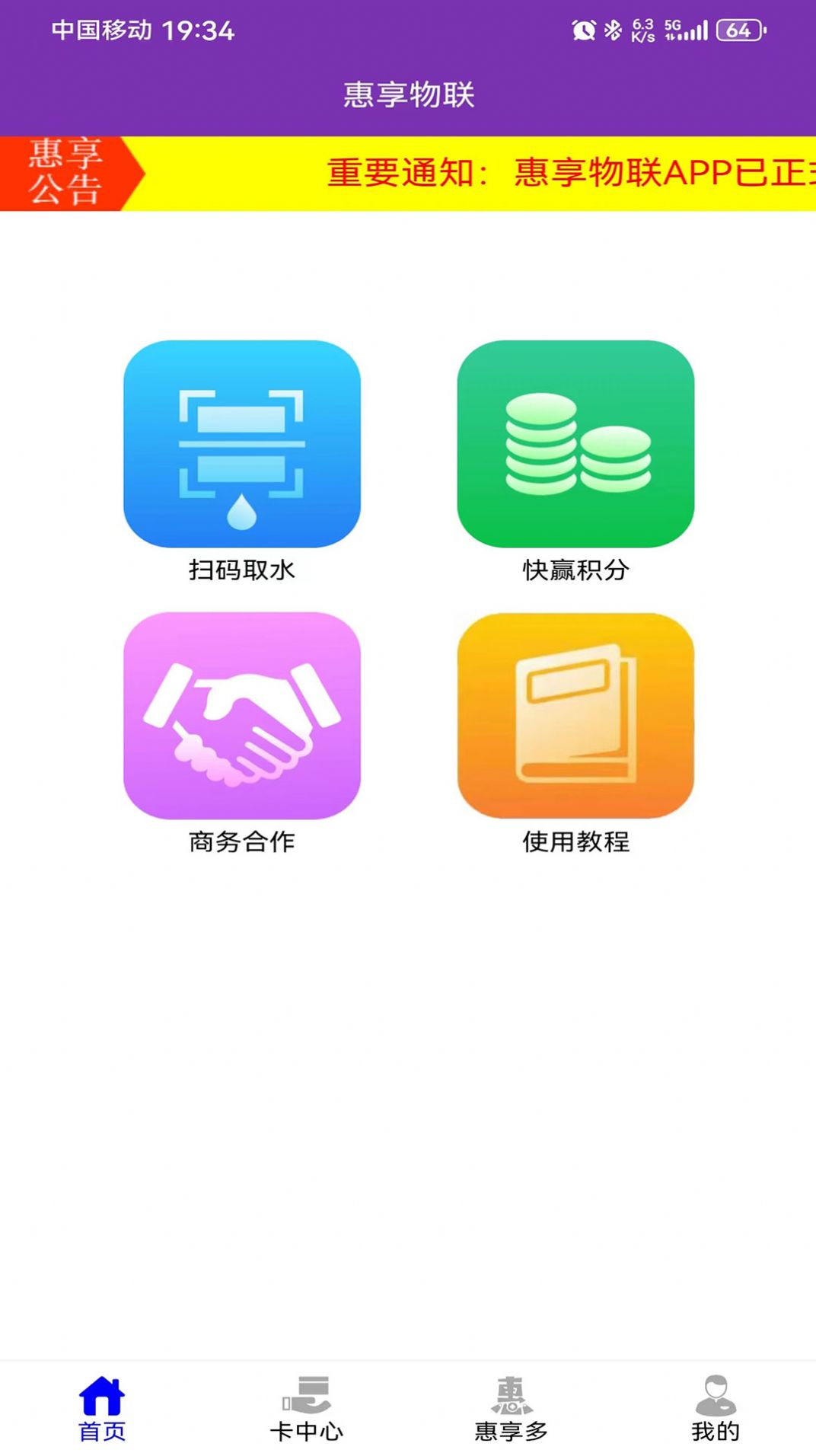
Task: Tap the 惠享物联 app title bar
Action: (x=408, y=94)
